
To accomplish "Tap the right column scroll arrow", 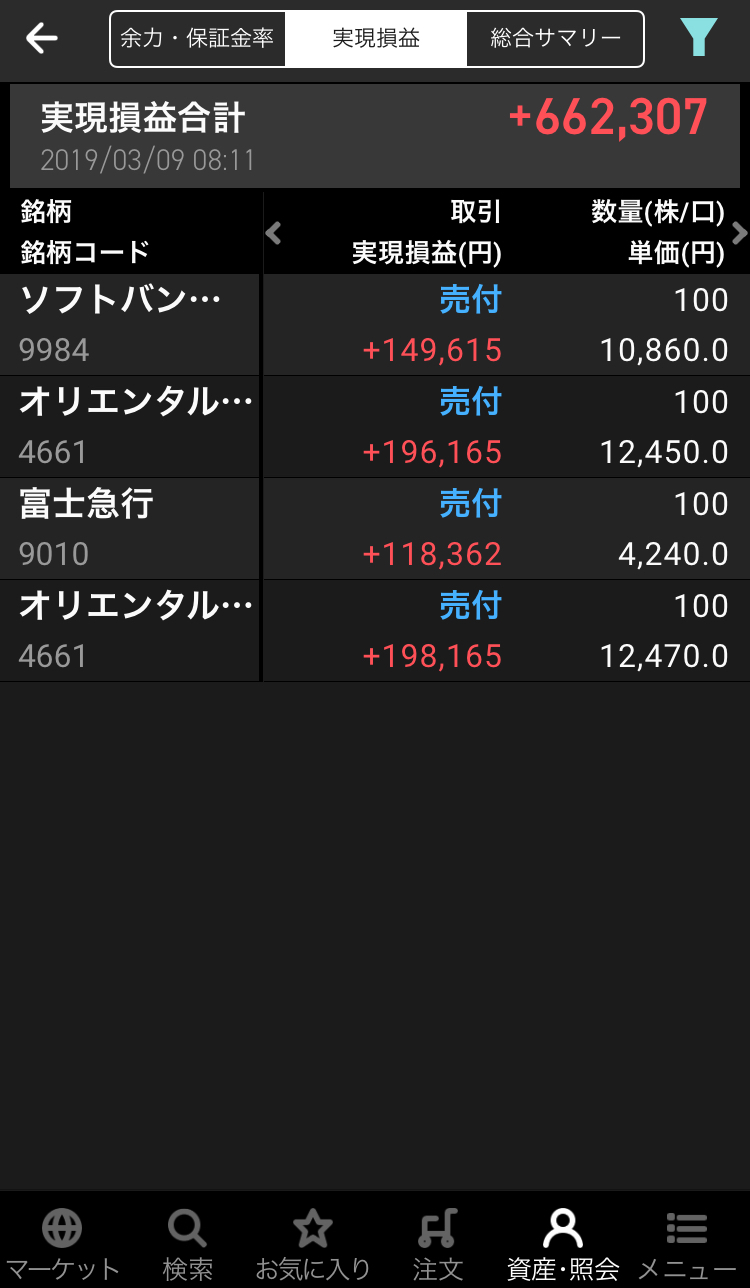I will 739,233.
